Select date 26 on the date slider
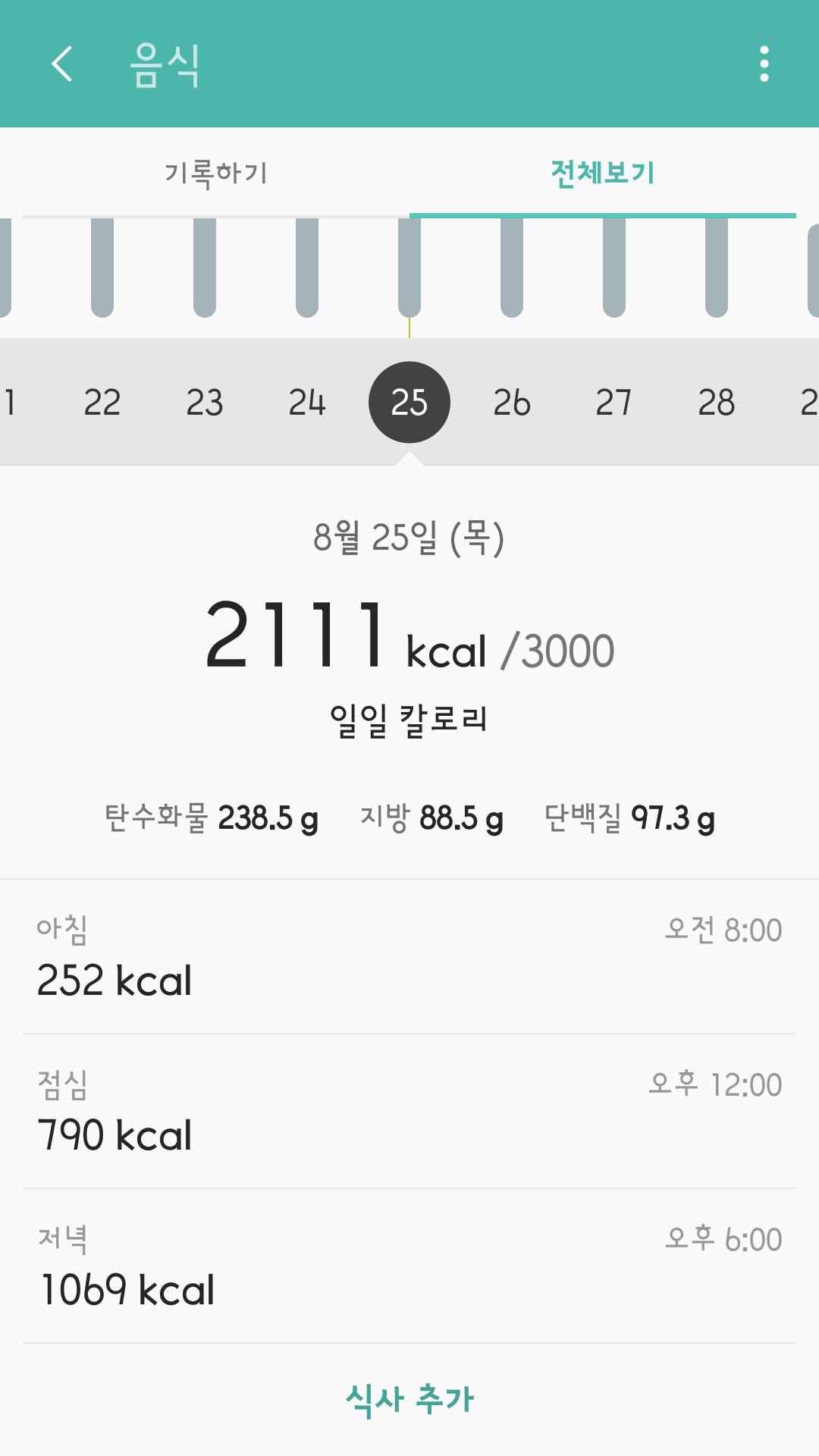The image size is (819, 1456). 512,403
